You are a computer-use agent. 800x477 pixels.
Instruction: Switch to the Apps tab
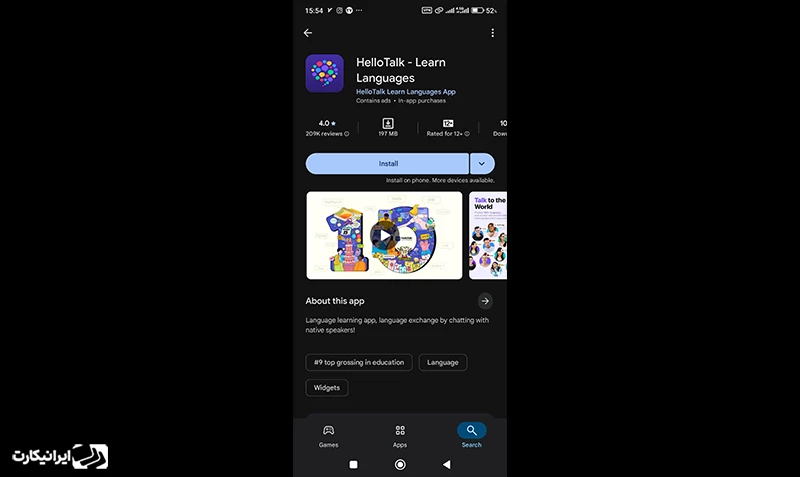400,436
